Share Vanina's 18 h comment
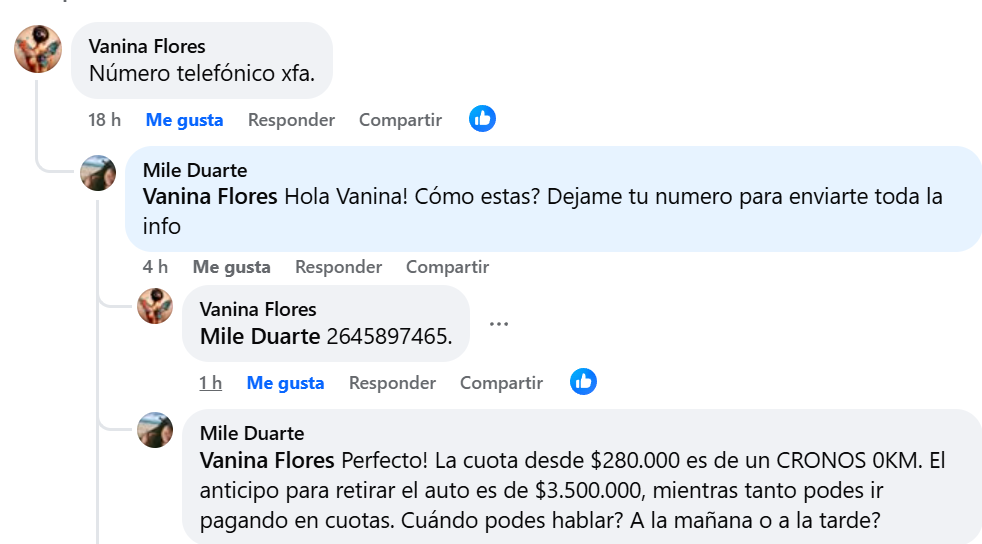The width and height of the screenshot is (982, 544). [x=400, y=120]
